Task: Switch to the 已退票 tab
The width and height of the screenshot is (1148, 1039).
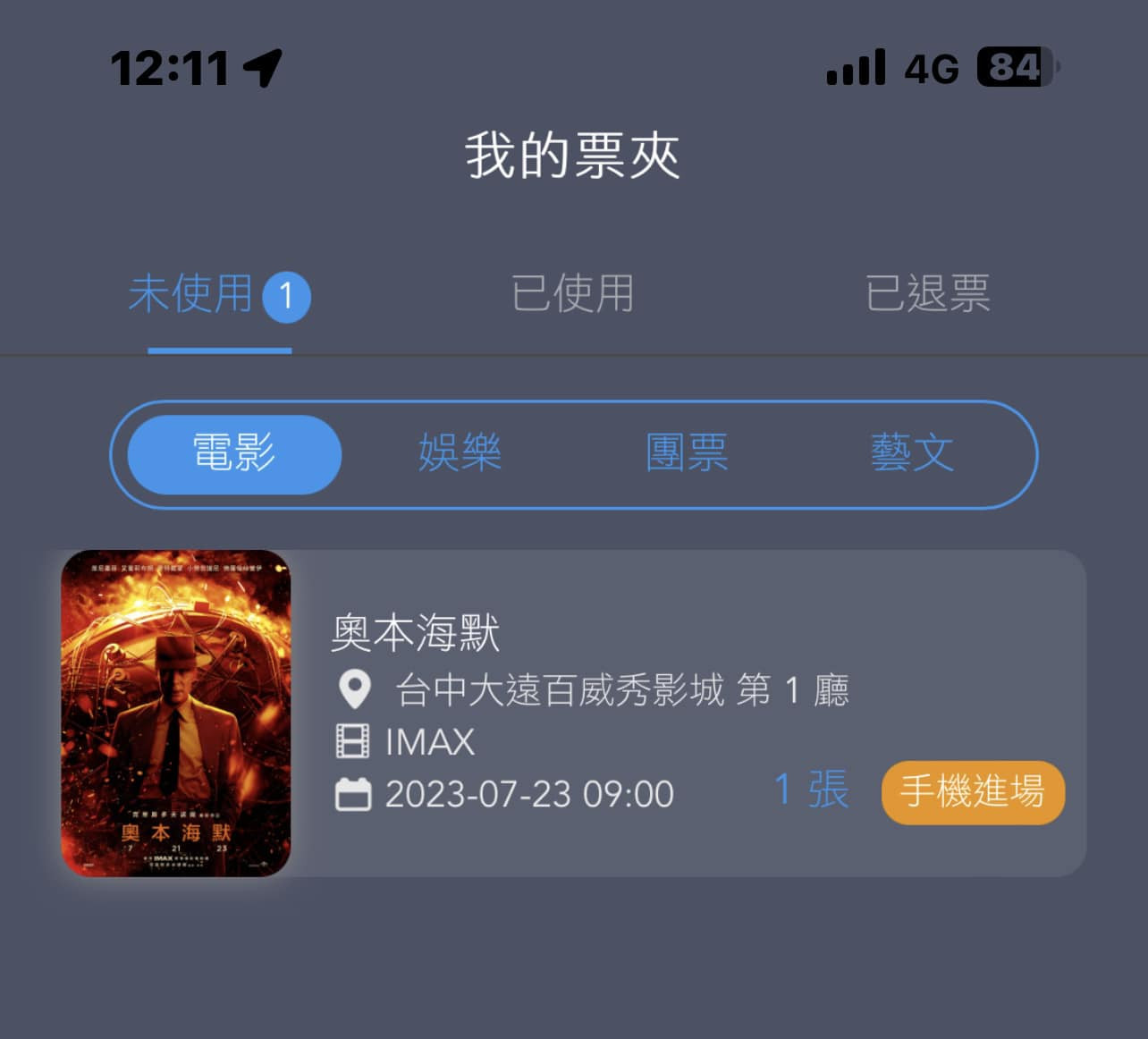Action: point(927,293)
